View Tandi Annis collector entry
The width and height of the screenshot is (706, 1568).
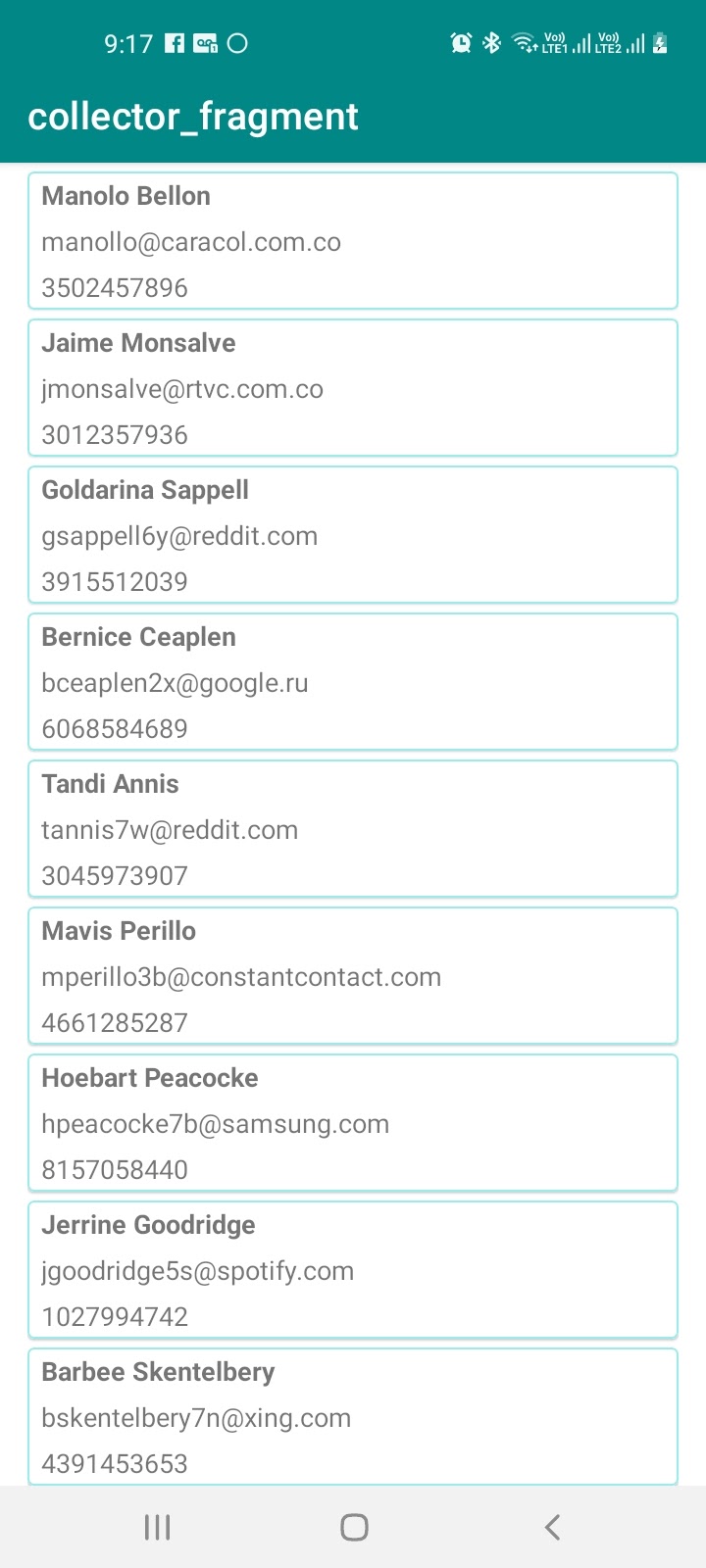(x=353, y=829)
